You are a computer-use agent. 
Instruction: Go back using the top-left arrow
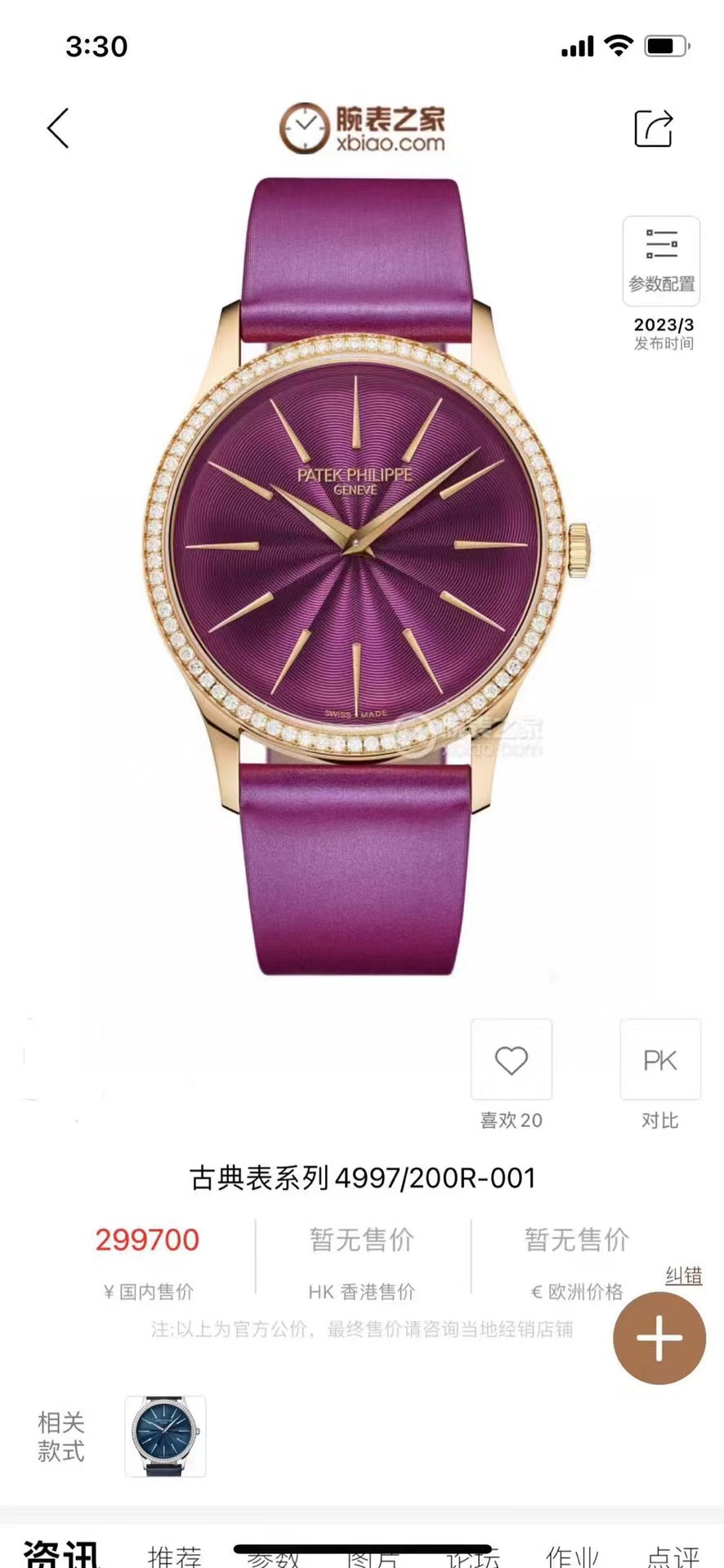[58, 128]
